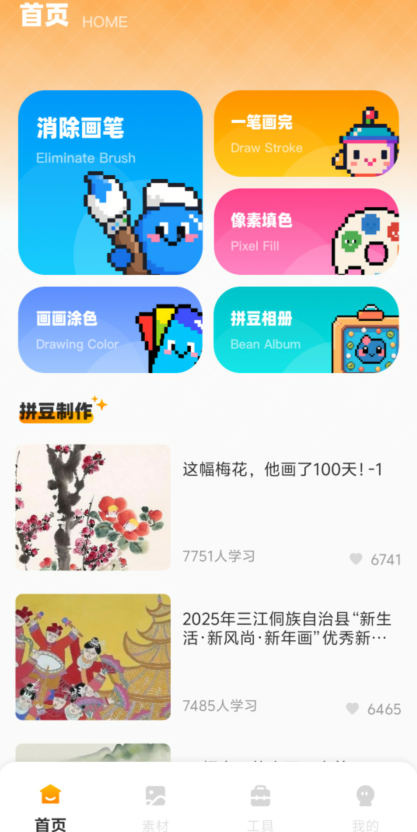Like the 这幅梅花 tutorial with 6741 hearts
The height and width of the screenshot is (832, 417).
point(356,559)
